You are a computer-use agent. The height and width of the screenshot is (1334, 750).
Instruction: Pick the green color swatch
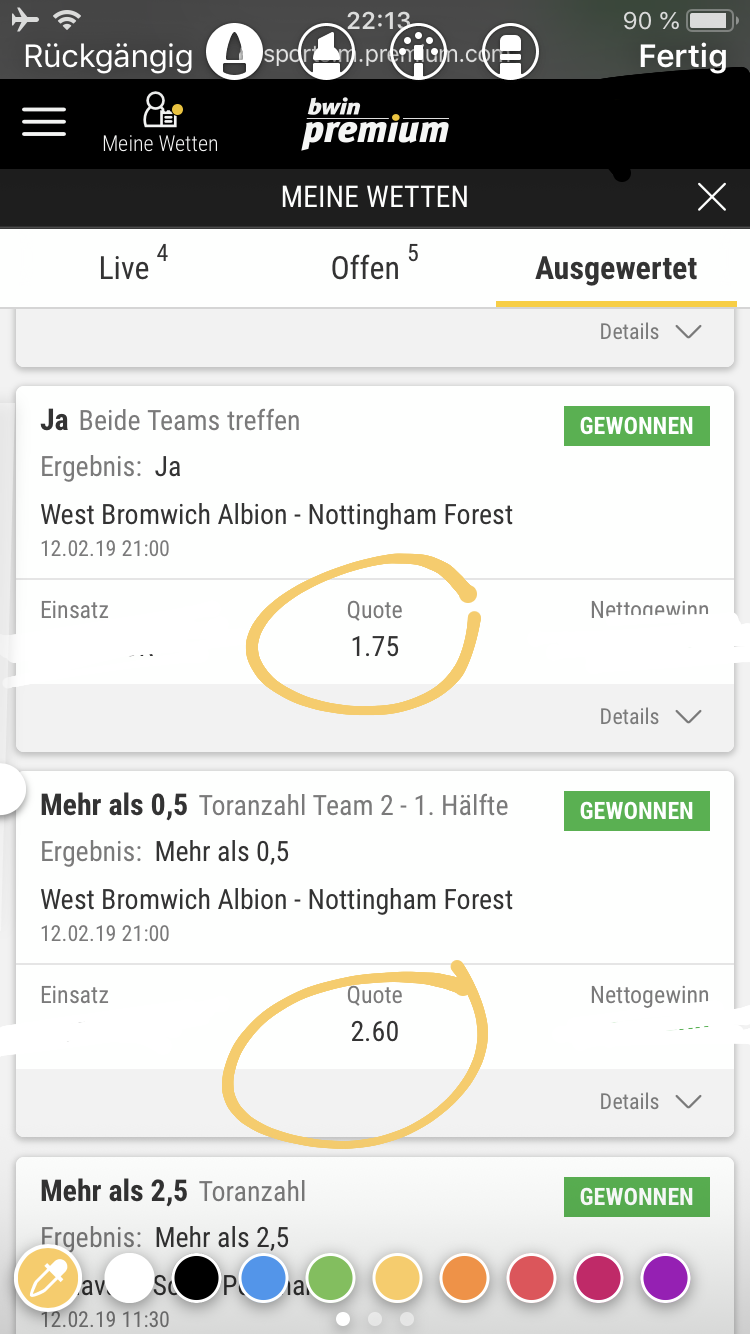[330, 1278]
